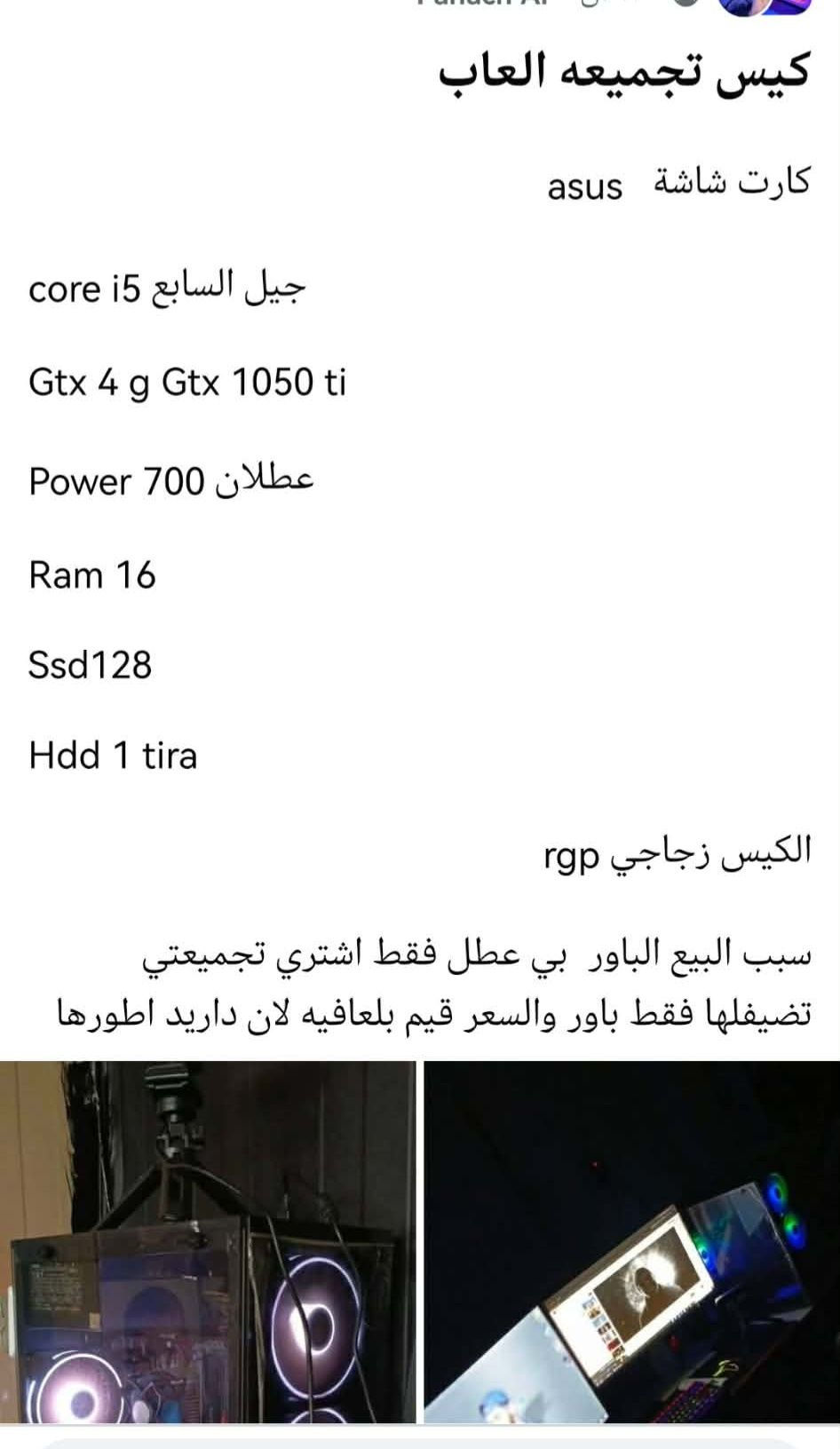View the photo of the monitor setup
Image resolution: width=840 pixels, height=1449 pixels.
pyautogui.click(x=630, y=1241)
